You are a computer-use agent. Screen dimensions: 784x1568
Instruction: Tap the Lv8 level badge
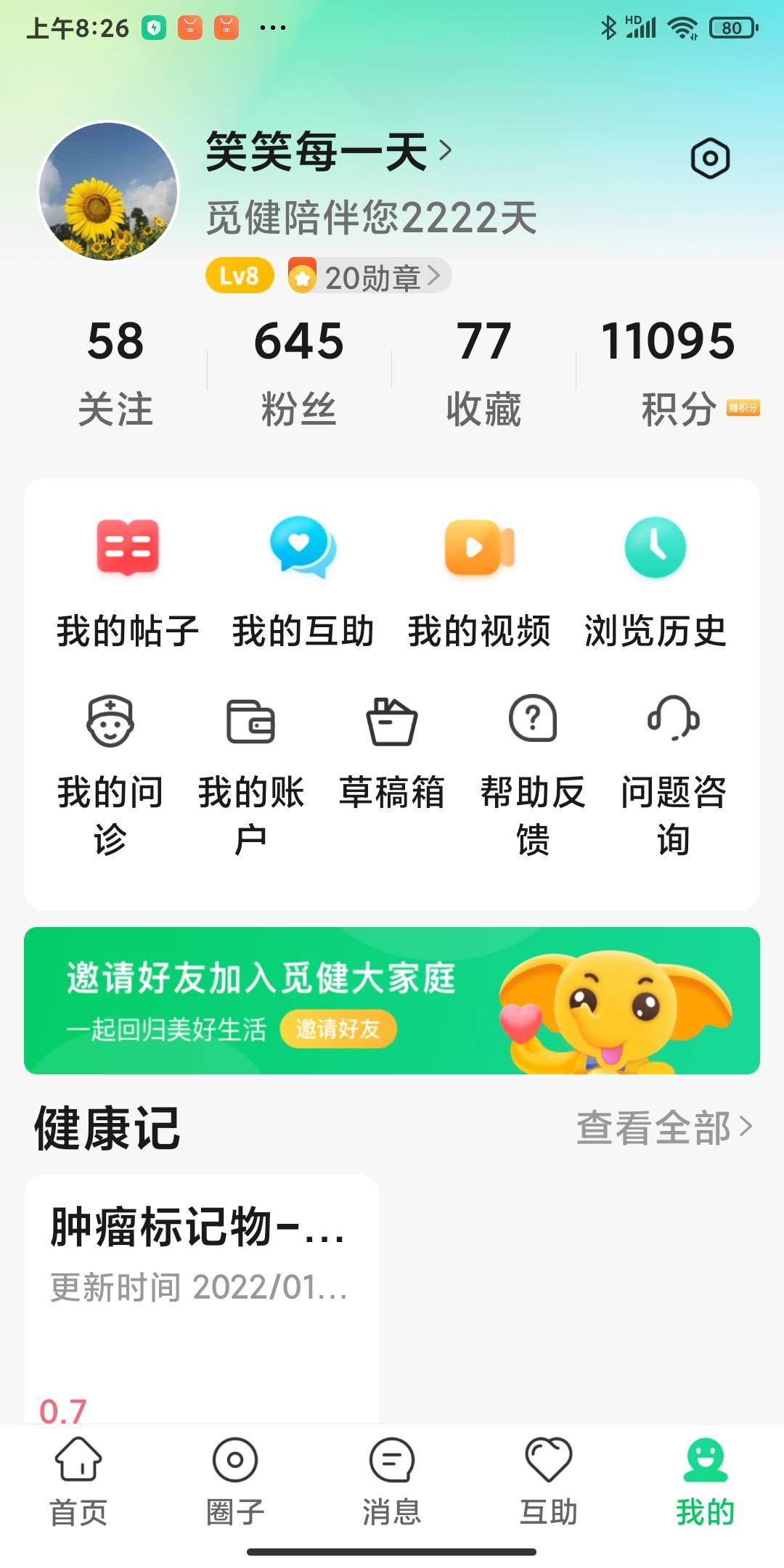tap(238, 276)
